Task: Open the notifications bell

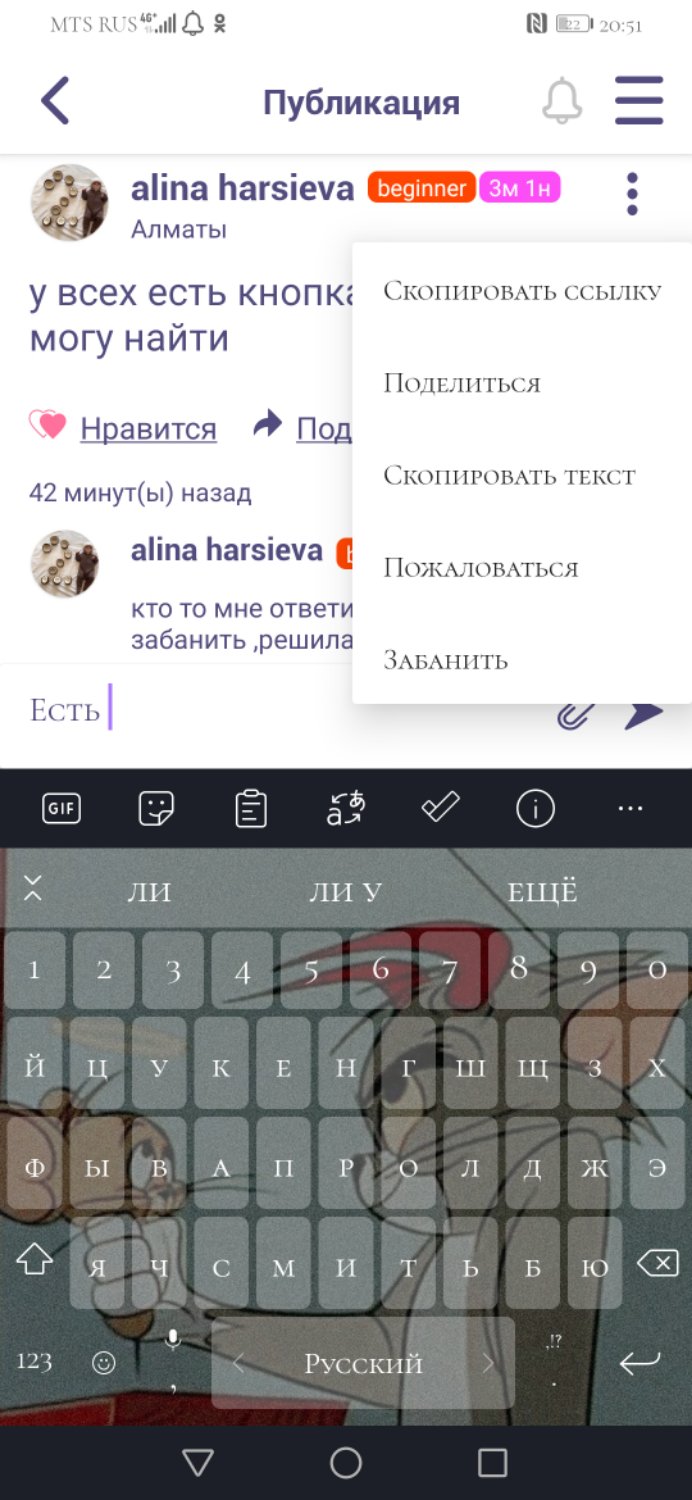Action: [x=561, y=101]
